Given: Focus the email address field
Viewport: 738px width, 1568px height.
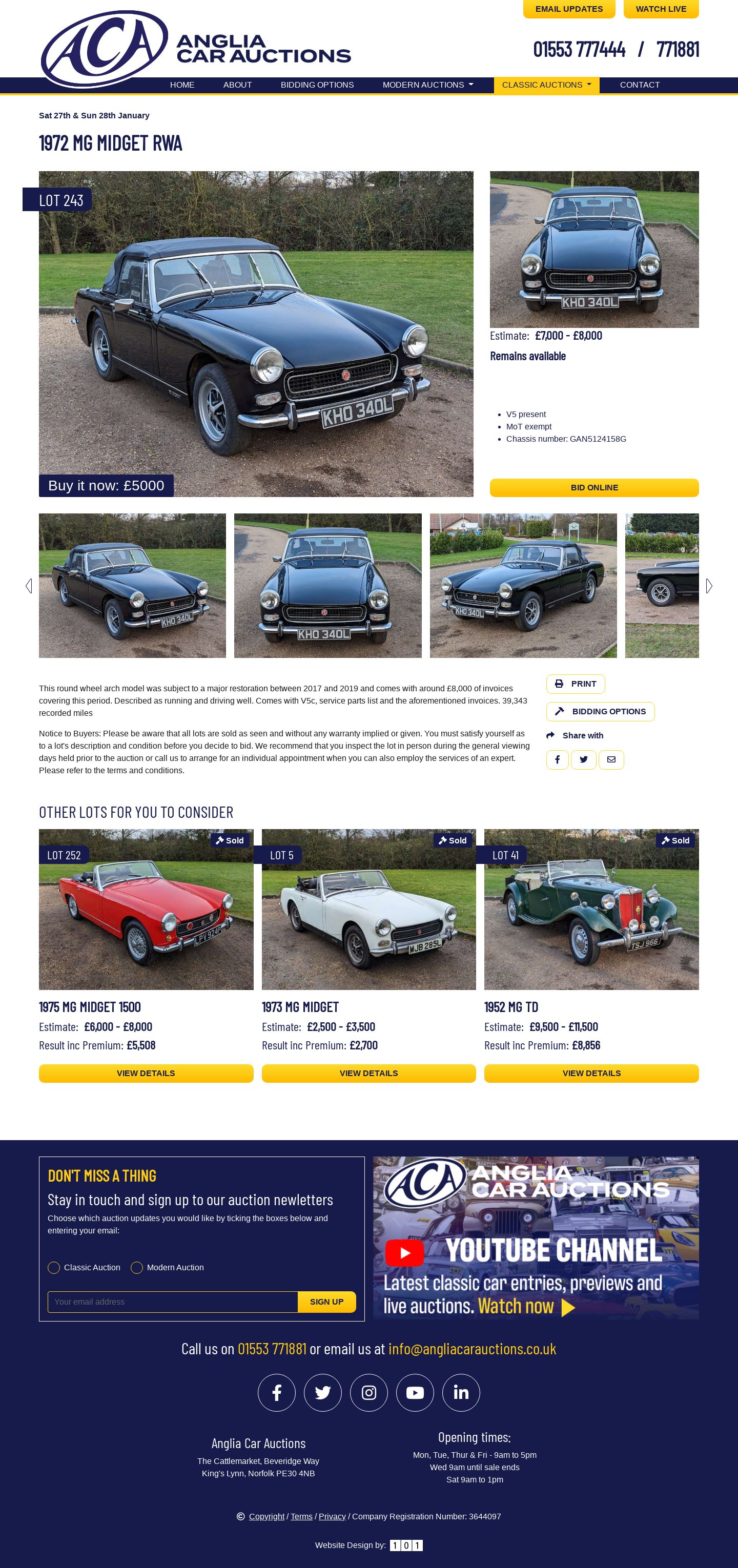Looking at the screenshot, I should click(x=172, y=1302).
